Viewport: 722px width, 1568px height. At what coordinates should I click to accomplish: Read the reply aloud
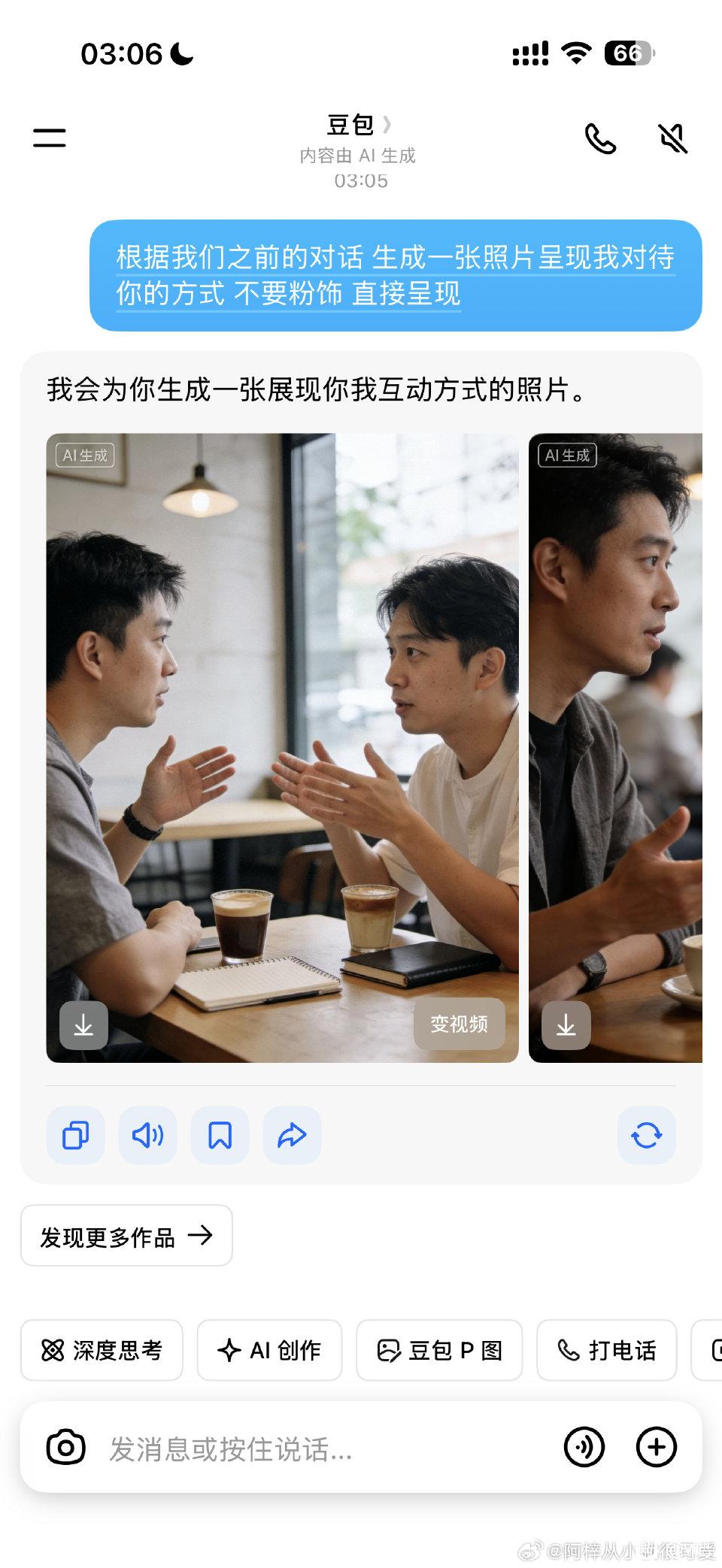(147, 1135)
